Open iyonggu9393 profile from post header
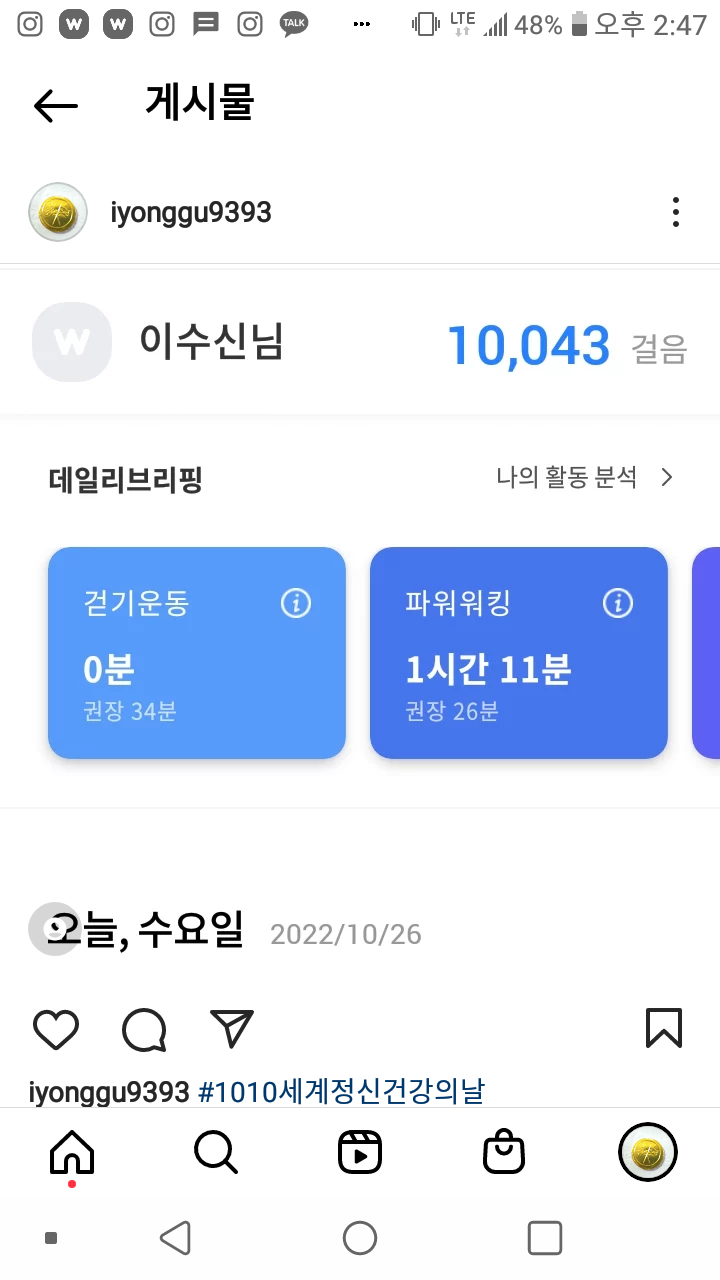 point(190,212)
